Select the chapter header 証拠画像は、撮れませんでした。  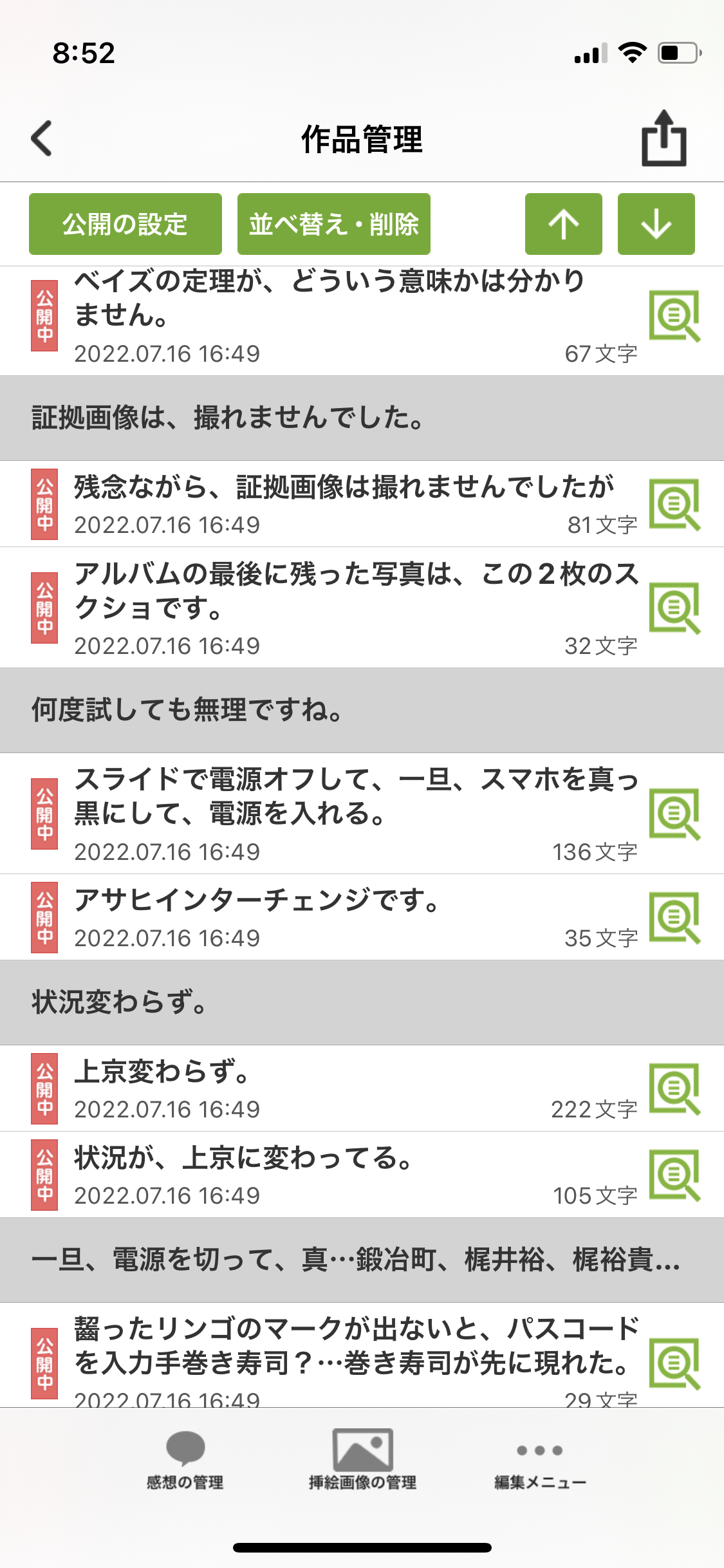coord(362,418)
